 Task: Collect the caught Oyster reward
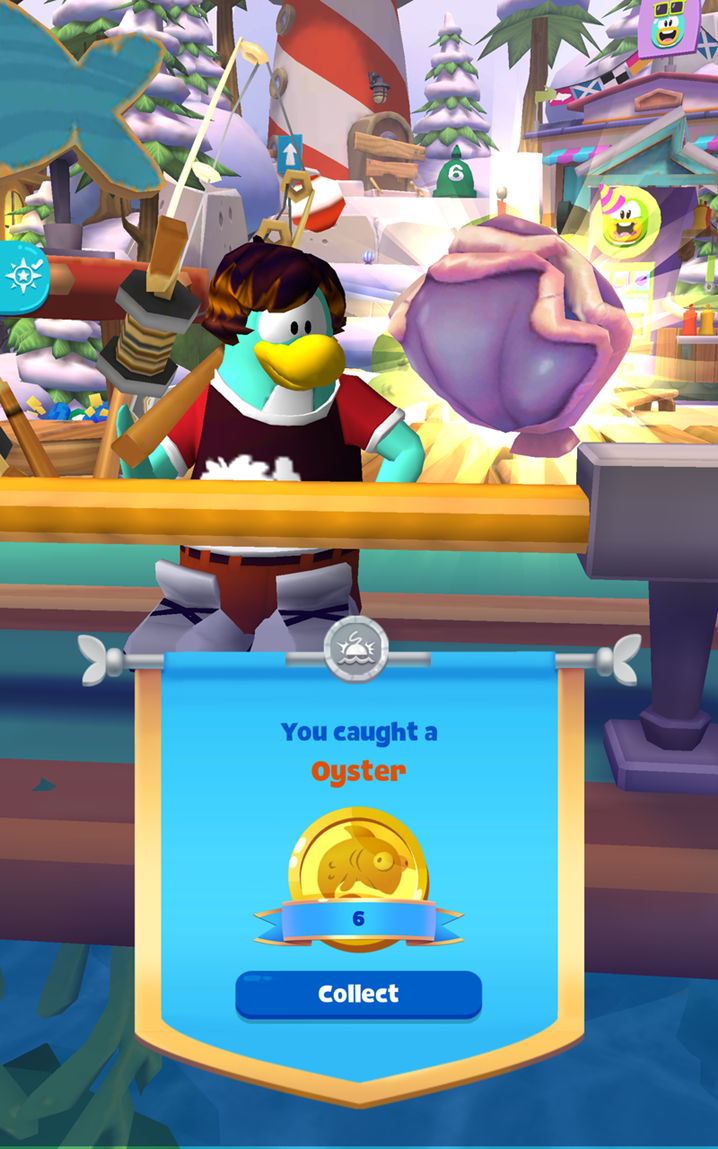point(358,994)
